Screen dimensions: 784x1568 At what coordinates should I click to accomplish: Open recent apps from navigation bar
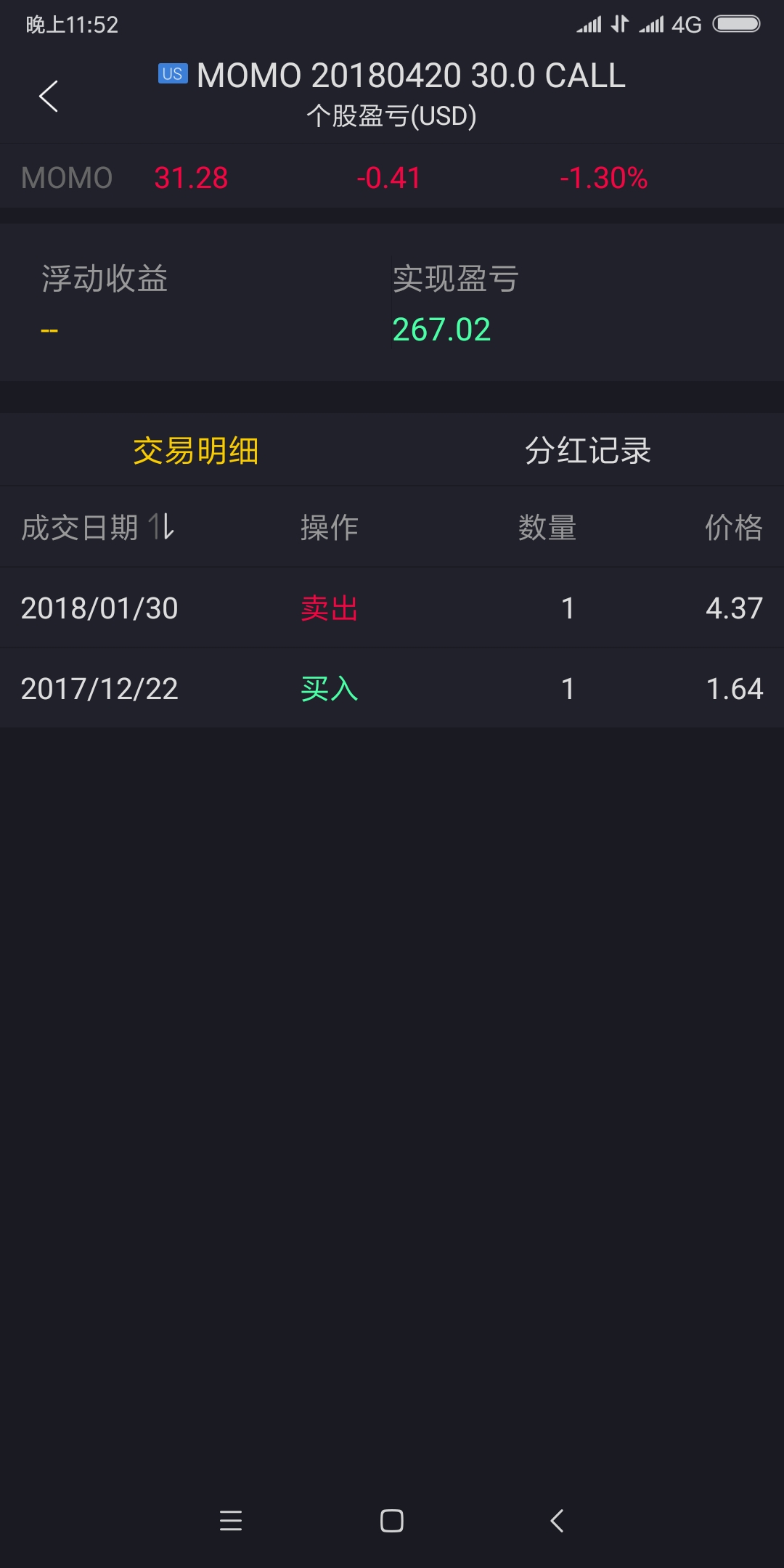click(231, 1521)
